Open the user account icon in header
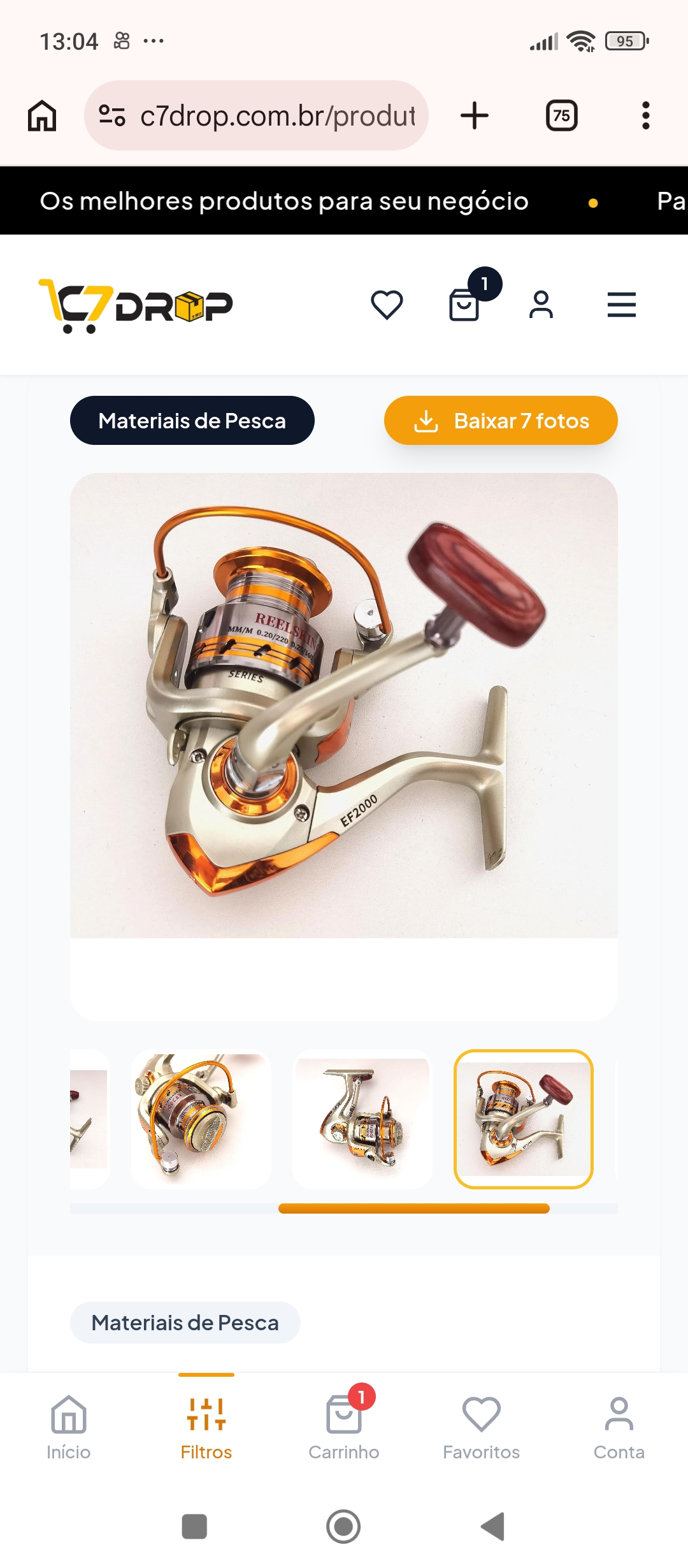Screen dimensions: 688x1568 [x=541, y=305]
